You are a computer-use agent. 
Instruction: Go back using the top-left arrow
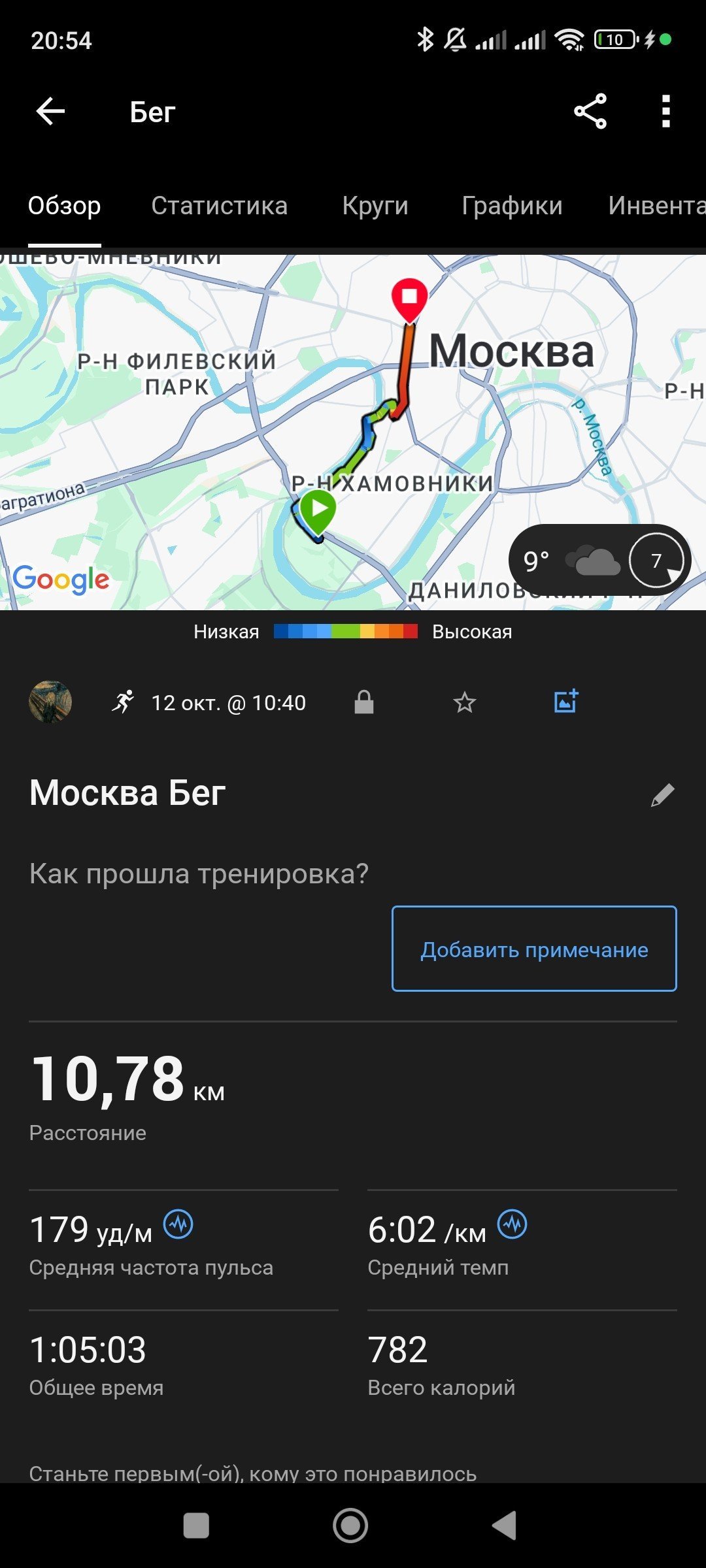point(50,112)
